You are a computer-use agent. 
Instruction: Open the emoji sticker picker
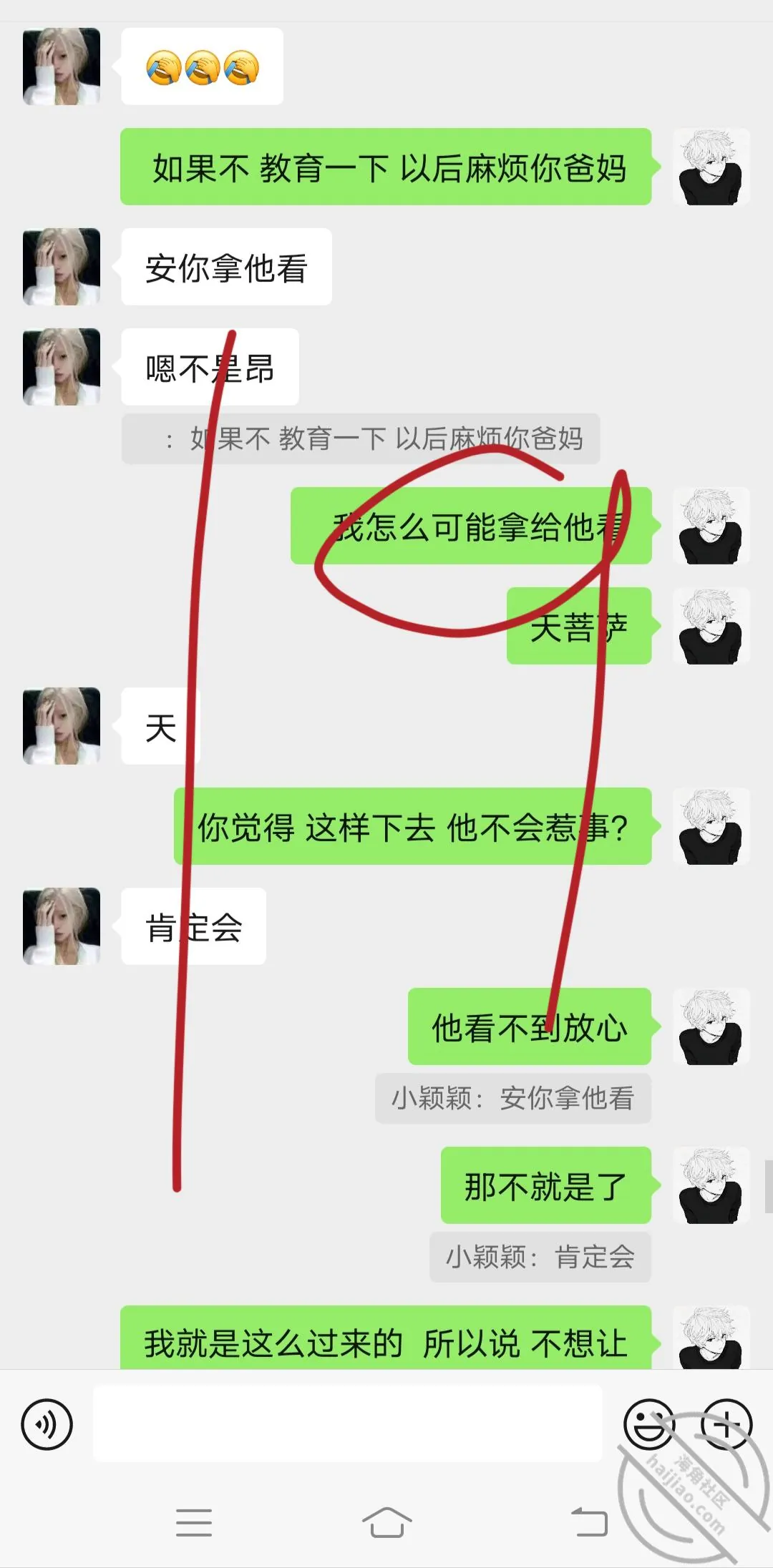tap(649, 1424)
